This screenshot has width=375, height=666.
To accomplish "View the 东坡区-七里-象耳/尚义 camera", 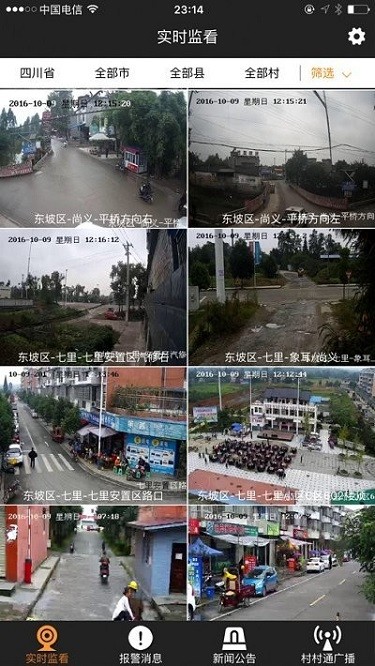I will coord(282,297).
